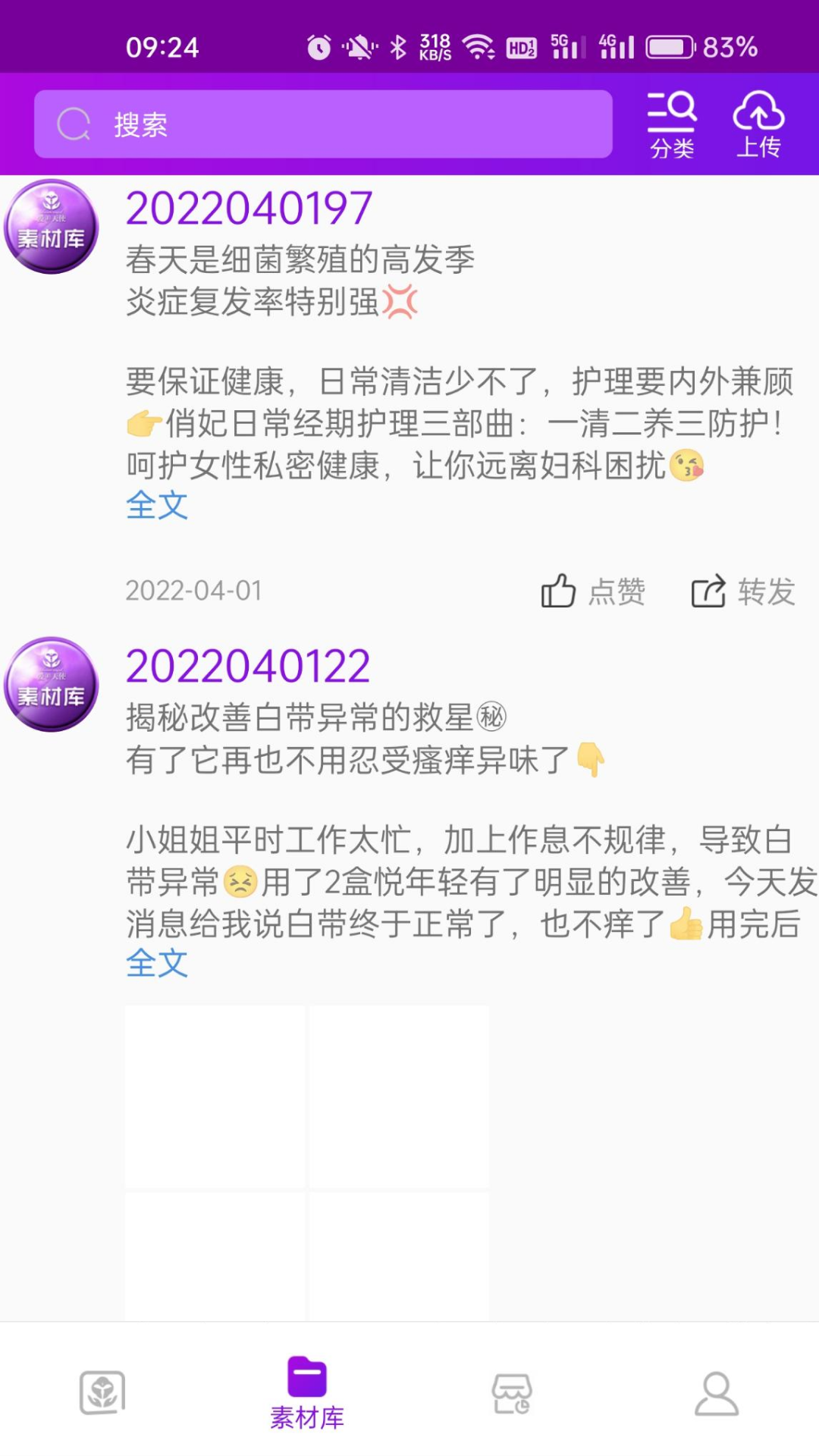The image size is (819, 1456).
Task: Open avatar of post 2022040122
Action: click(52, 685)
